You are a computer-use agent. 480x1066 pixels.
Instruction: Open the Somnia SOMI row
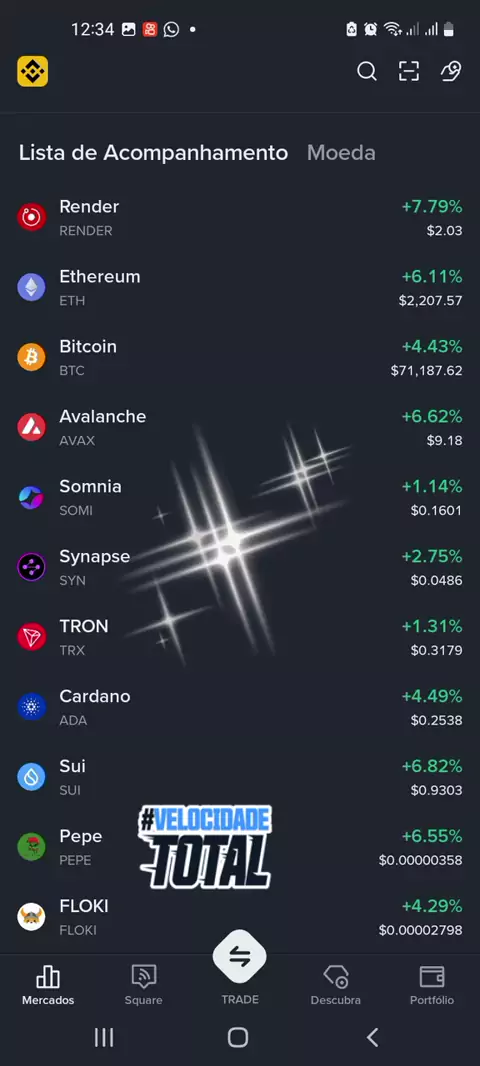(240, 498)
